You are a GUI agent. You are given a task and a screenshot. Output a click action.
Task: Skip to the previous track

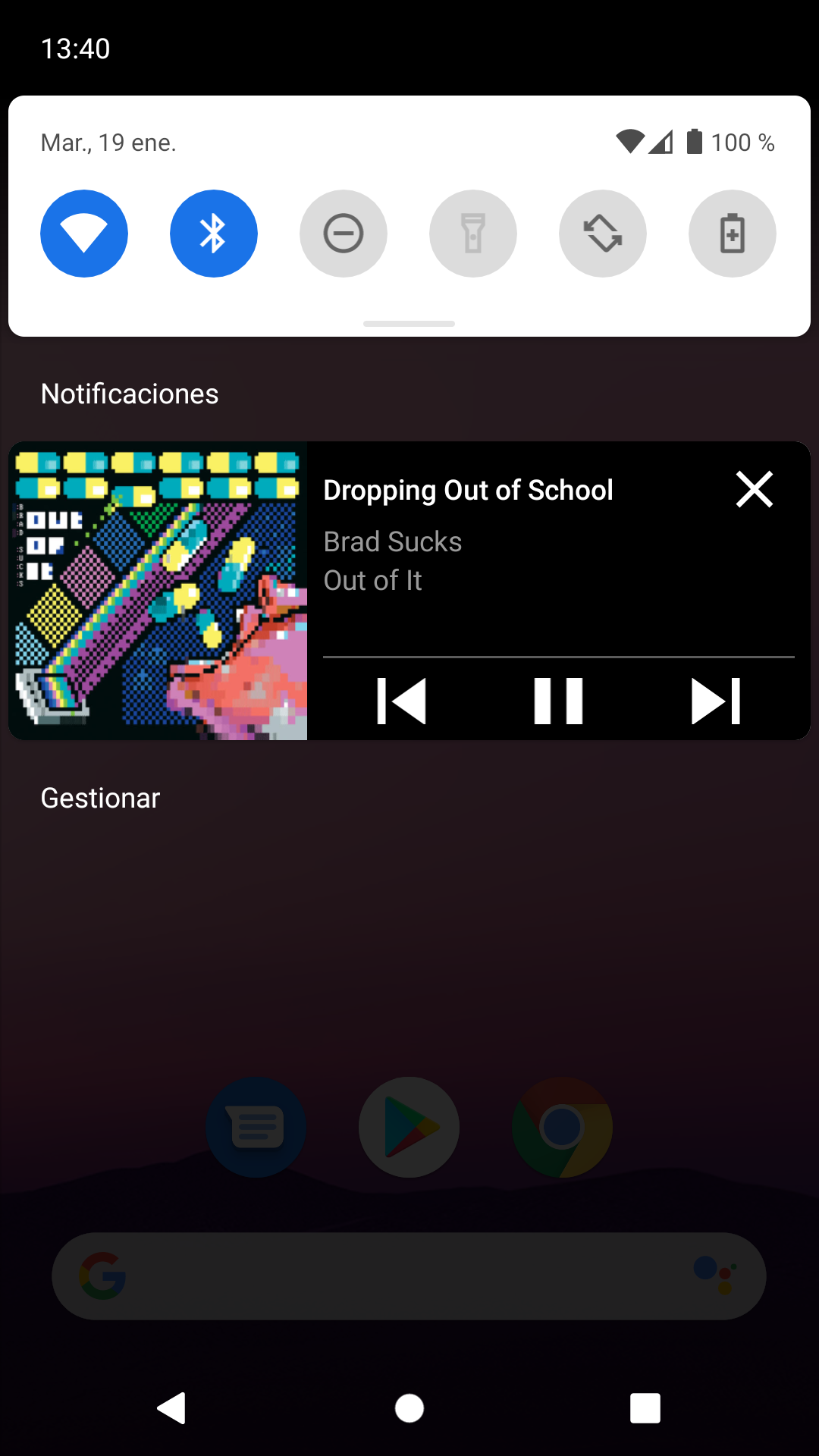click(x=402, y=701)
